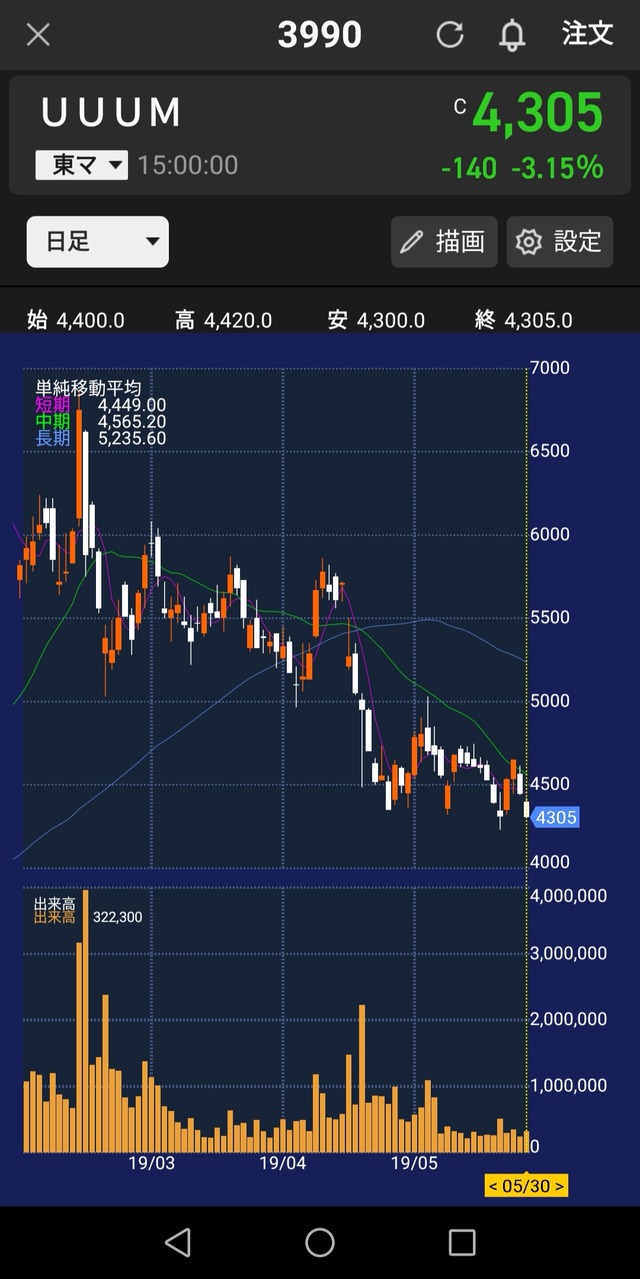Refresh the stock quote
The image size is (640, 1279).
[450, 35]
